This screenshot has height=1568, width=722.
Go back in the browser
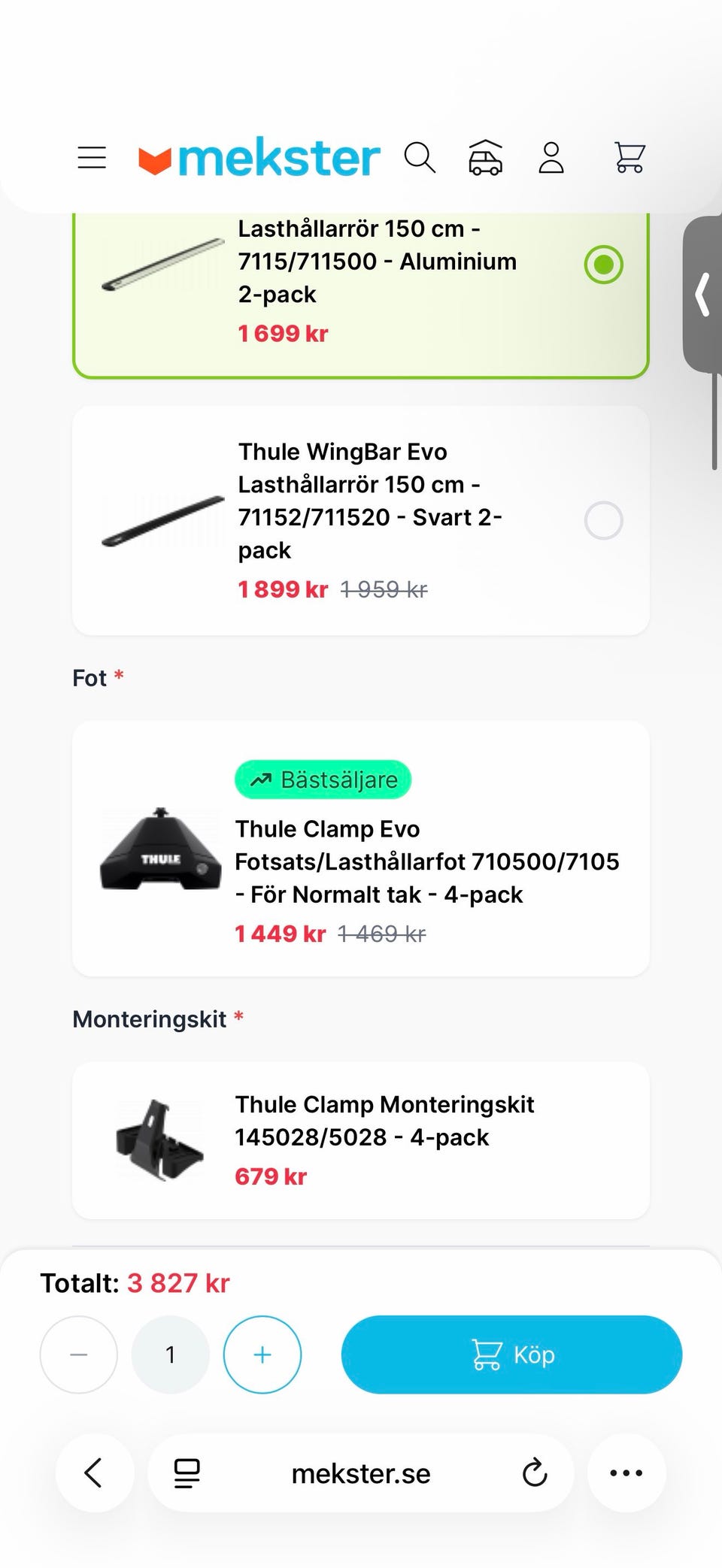[94, 1473]
